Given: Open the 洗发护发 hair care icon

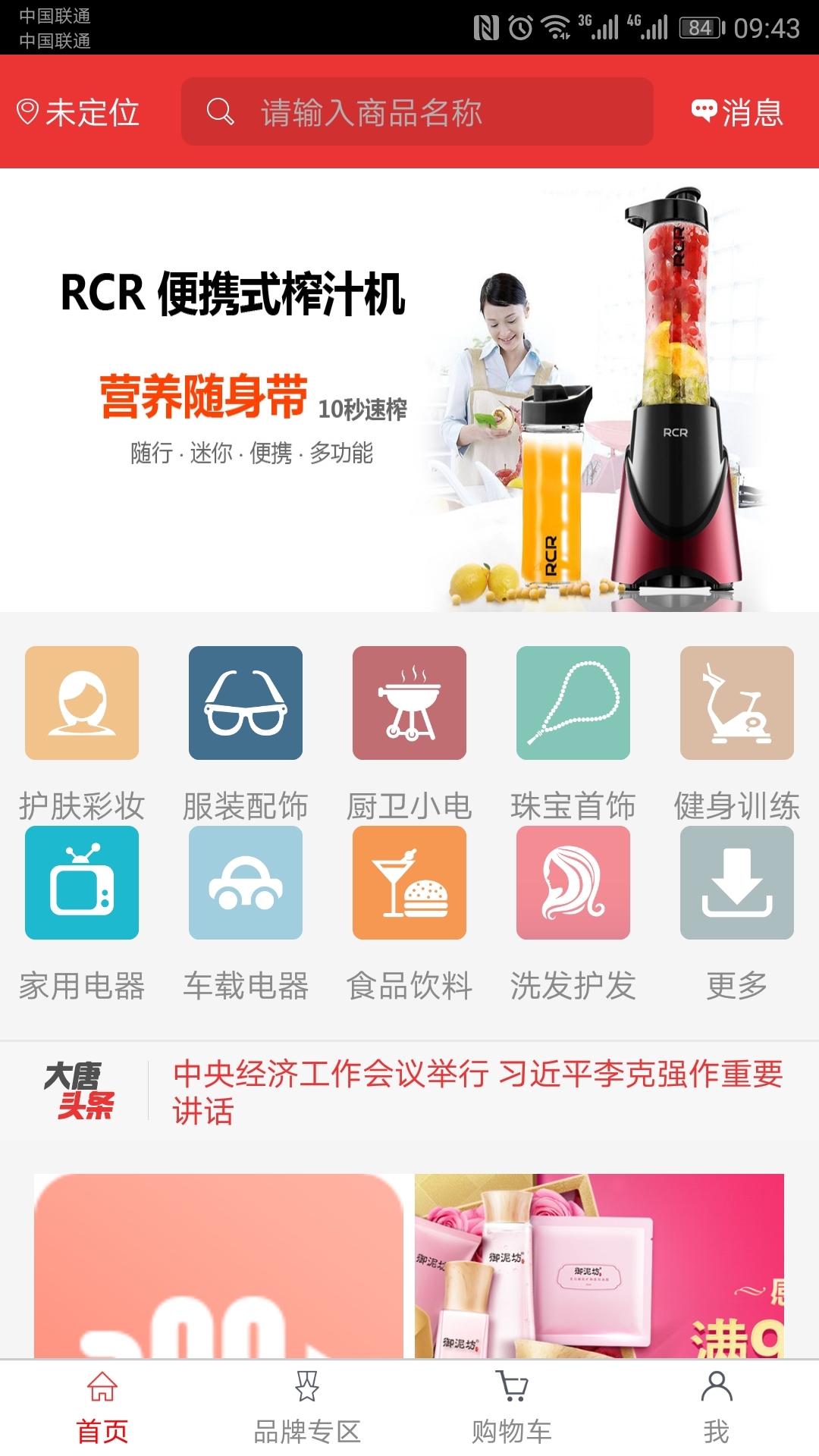Looking at the screenshot, I should tap(573, 883).
